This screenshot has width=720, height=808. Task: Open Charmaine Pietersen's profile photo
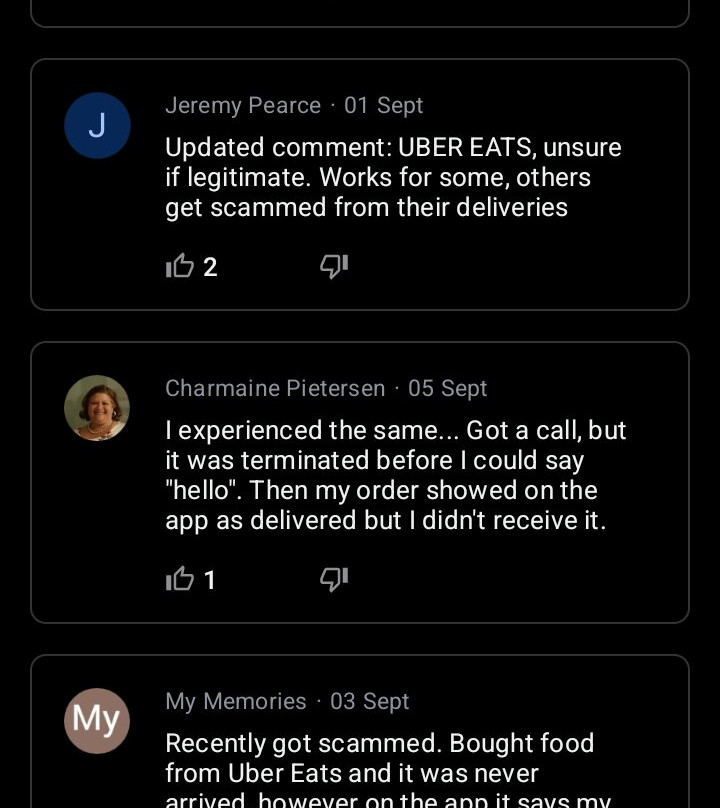click(97, 408)
